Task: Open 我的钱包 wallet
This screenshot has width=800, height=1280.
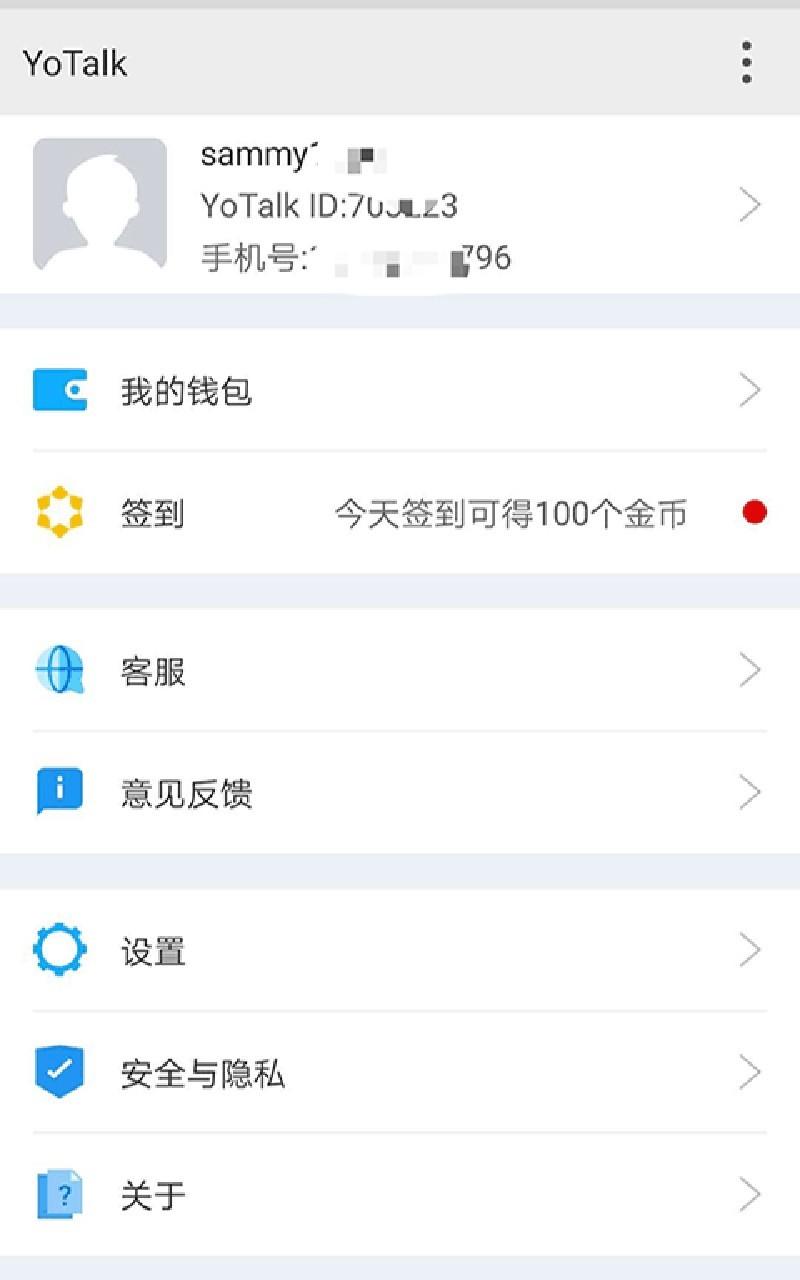Action: [x=400, y=390]
